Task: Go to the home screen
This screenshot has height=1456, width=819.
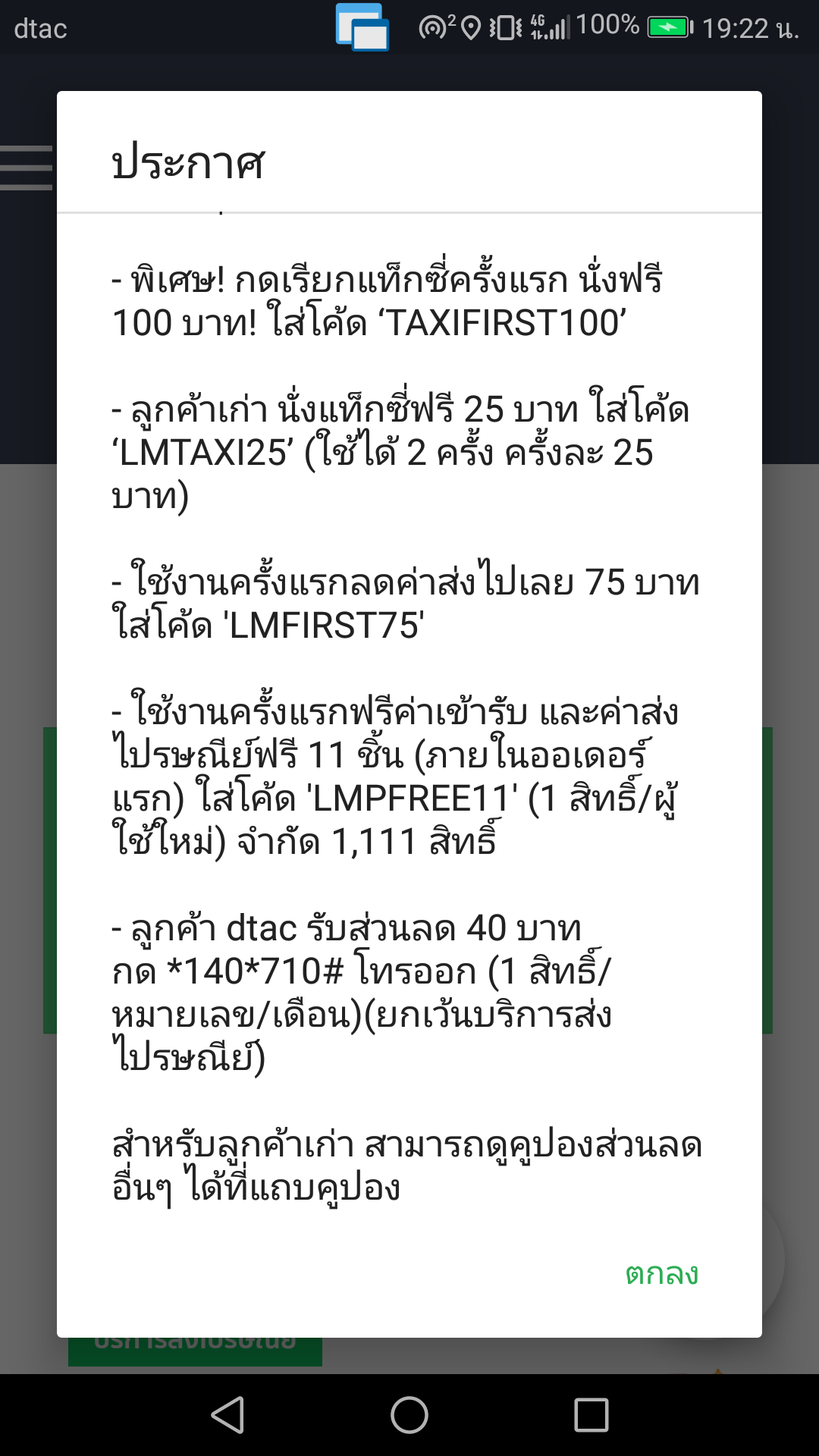Action: point(409,1415)
